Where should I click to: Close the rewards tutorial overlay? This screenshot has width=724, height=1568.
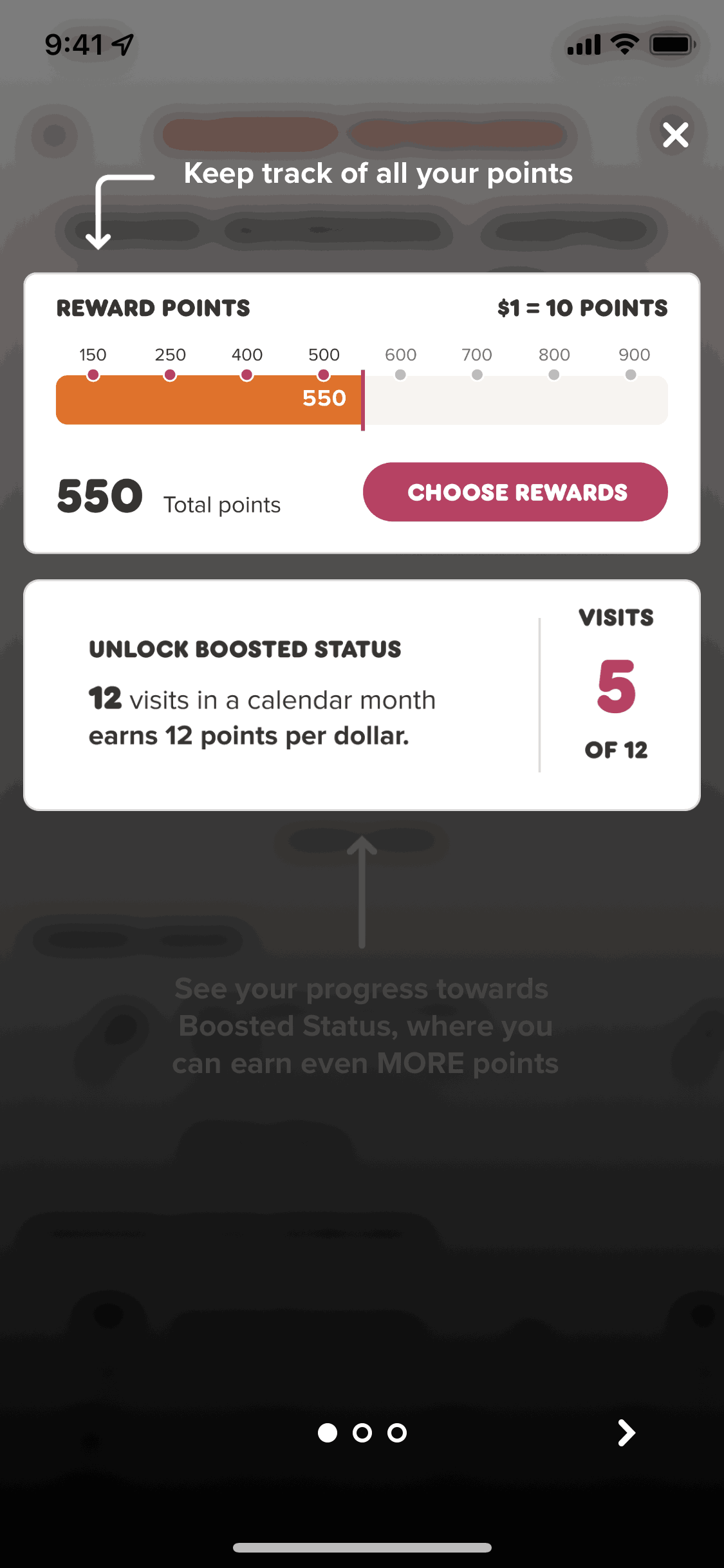click(x=675, y=135)
